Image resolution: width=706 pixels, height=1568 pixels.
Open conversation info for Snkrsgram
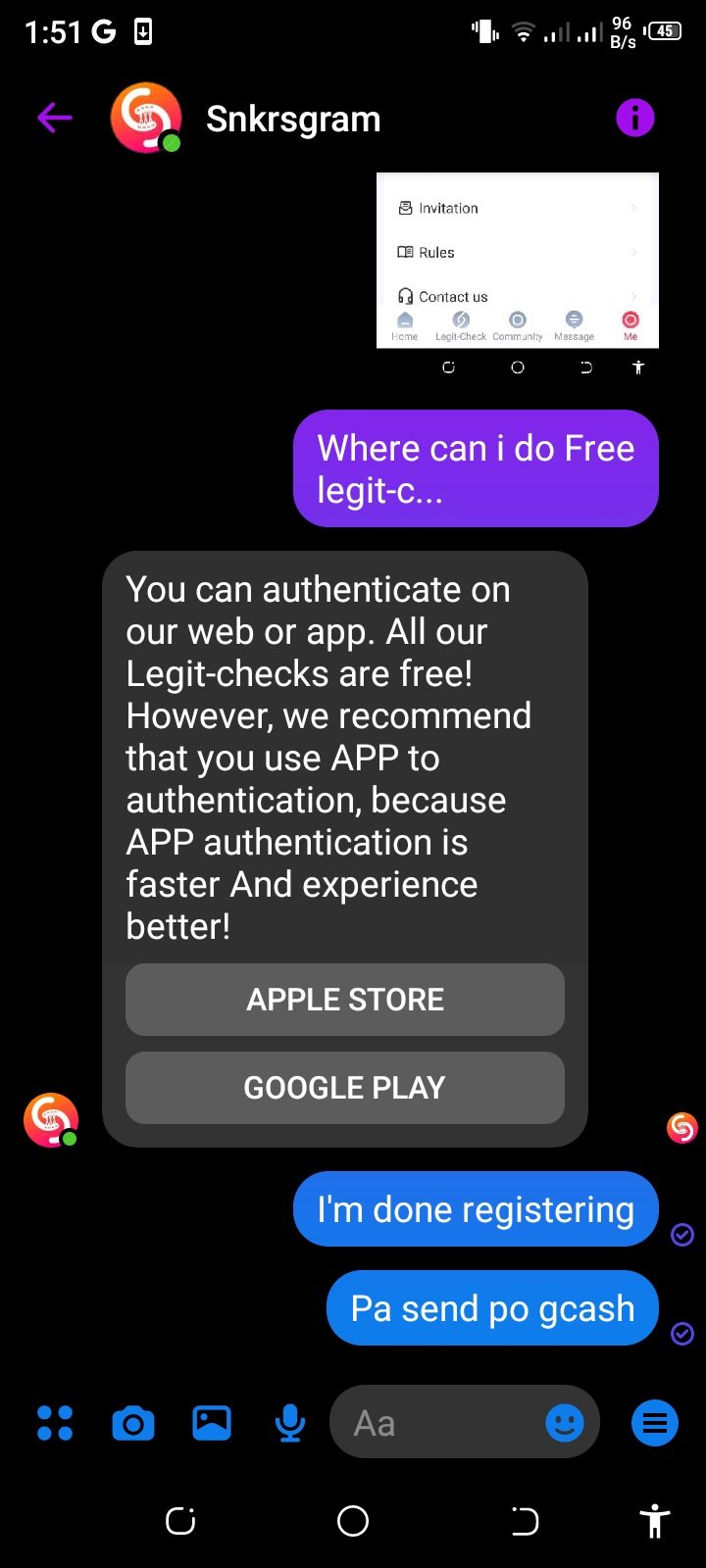634,119
